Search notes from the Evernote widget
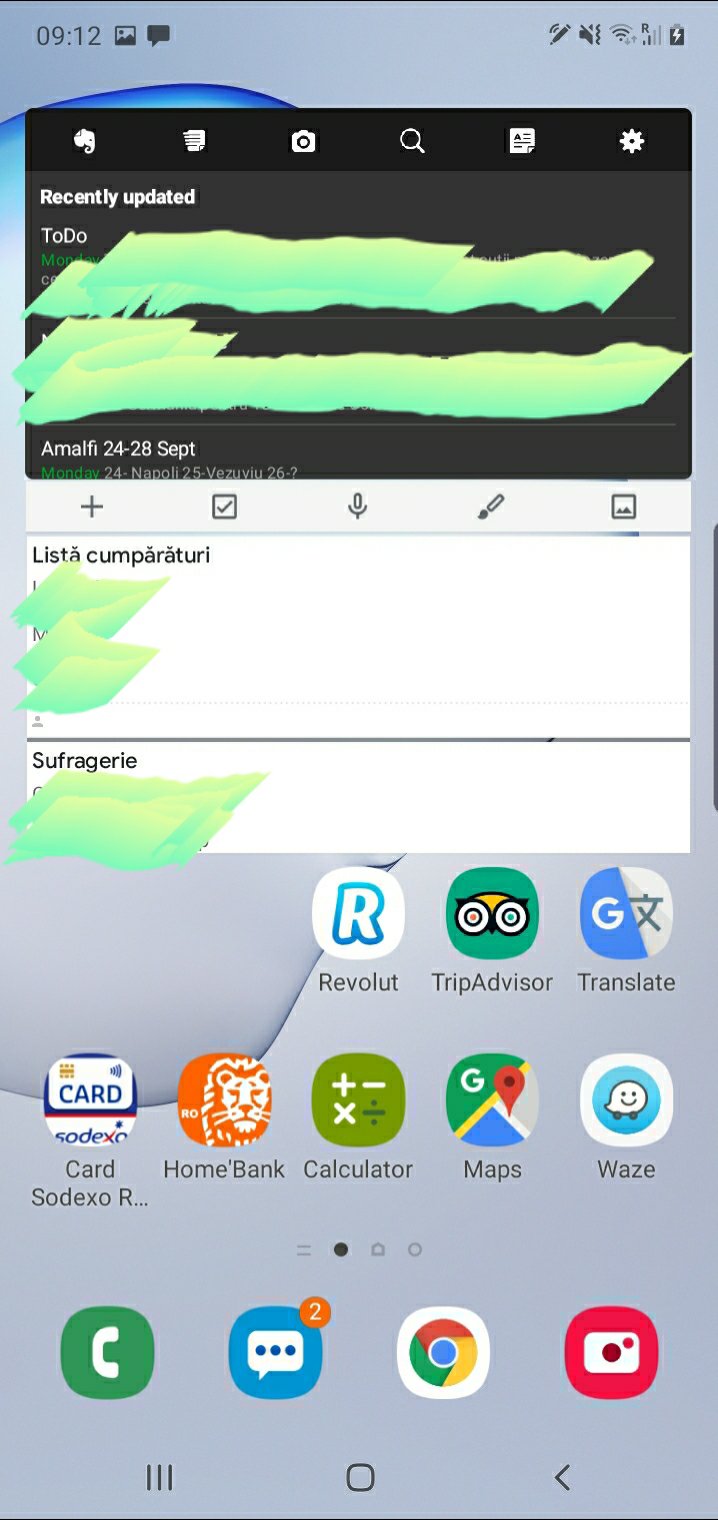Viewport: 718px width, 1520px height. [x=412, y=142]
